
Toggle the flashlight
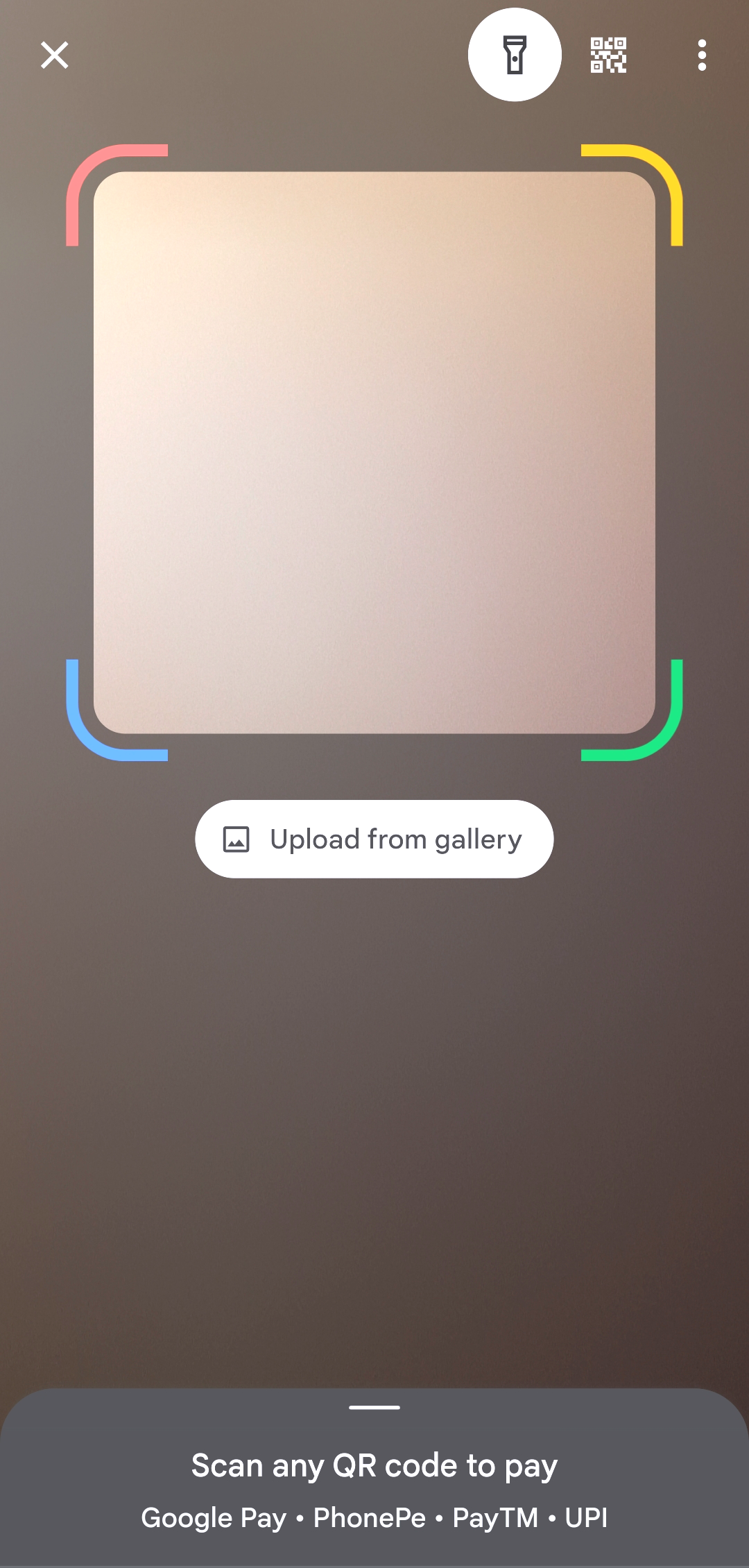pyautogui.click(x=515, y=55)
